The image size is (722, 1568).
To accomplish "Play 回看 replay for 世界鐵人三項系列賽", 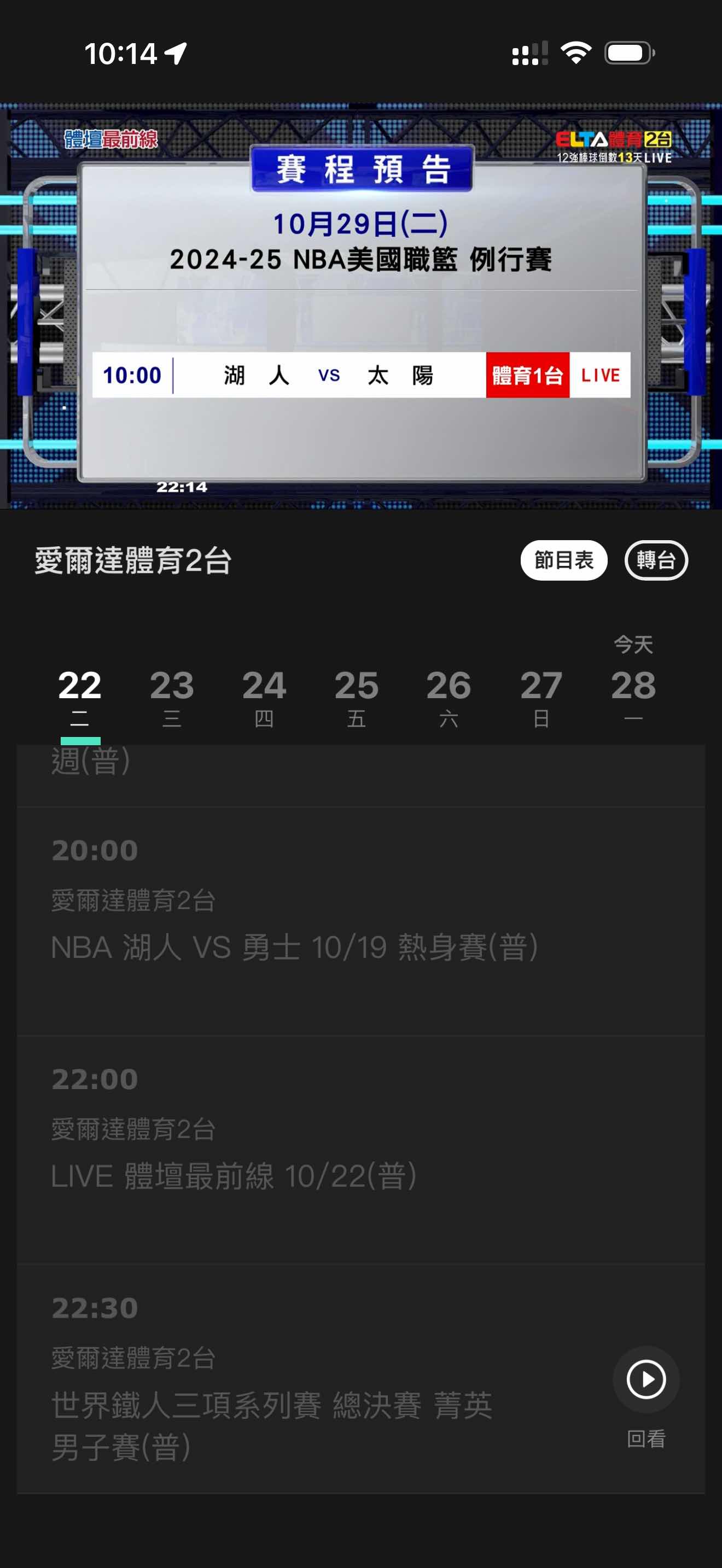I will [646, 1379].
